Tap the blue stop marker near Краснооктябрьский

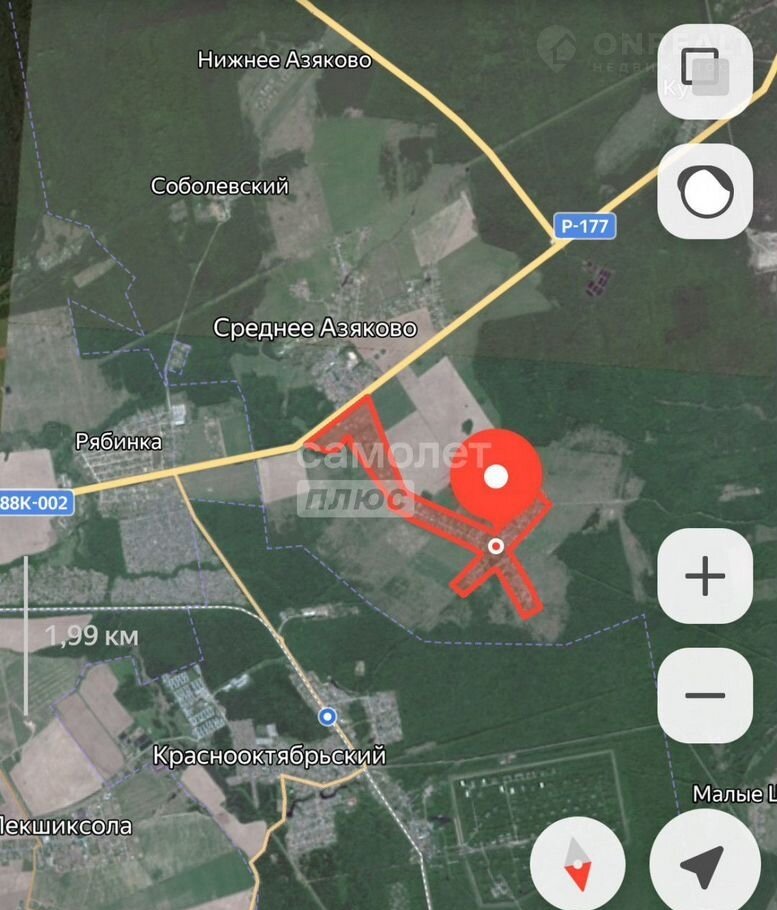[x=327, y=716]
